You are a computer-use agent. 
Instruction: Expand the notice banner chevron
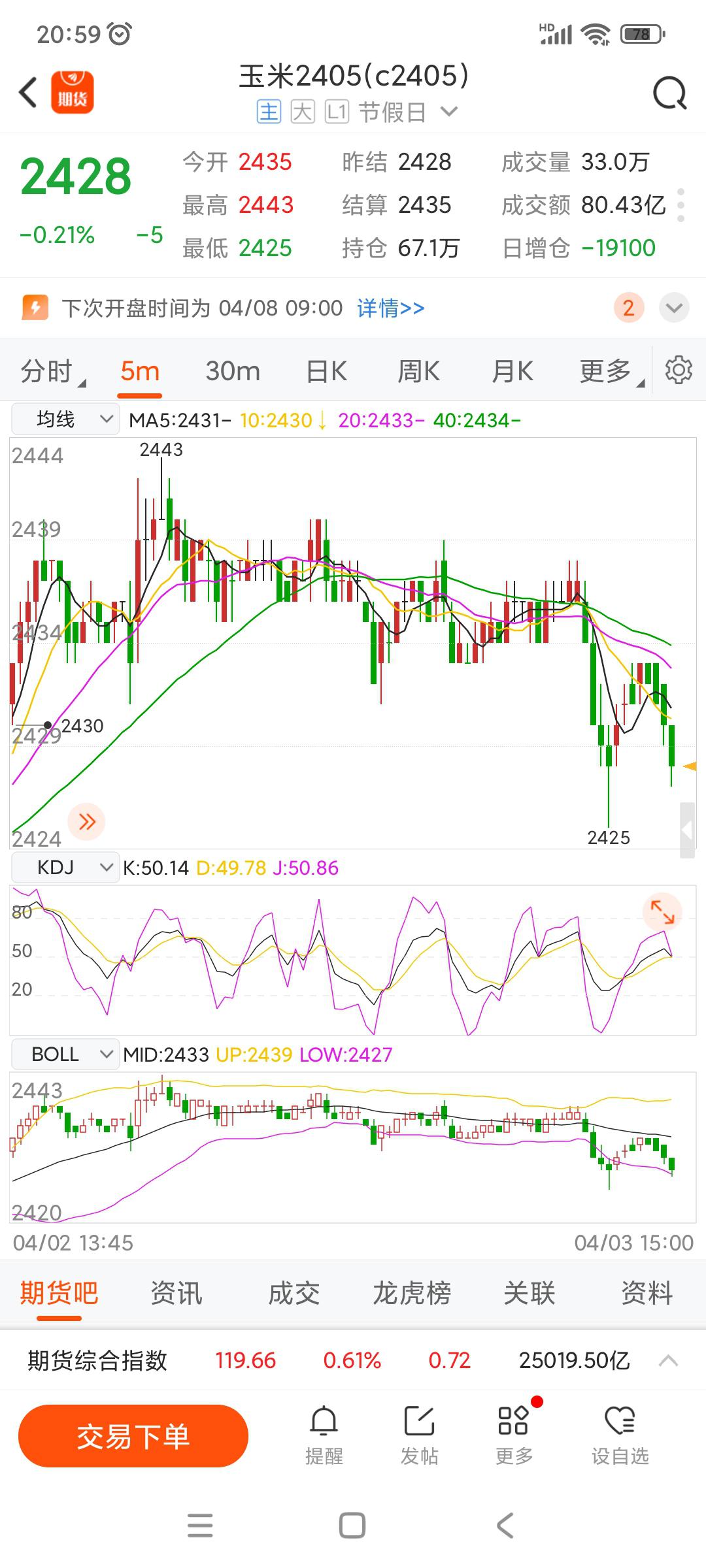[x=674, y=308]
